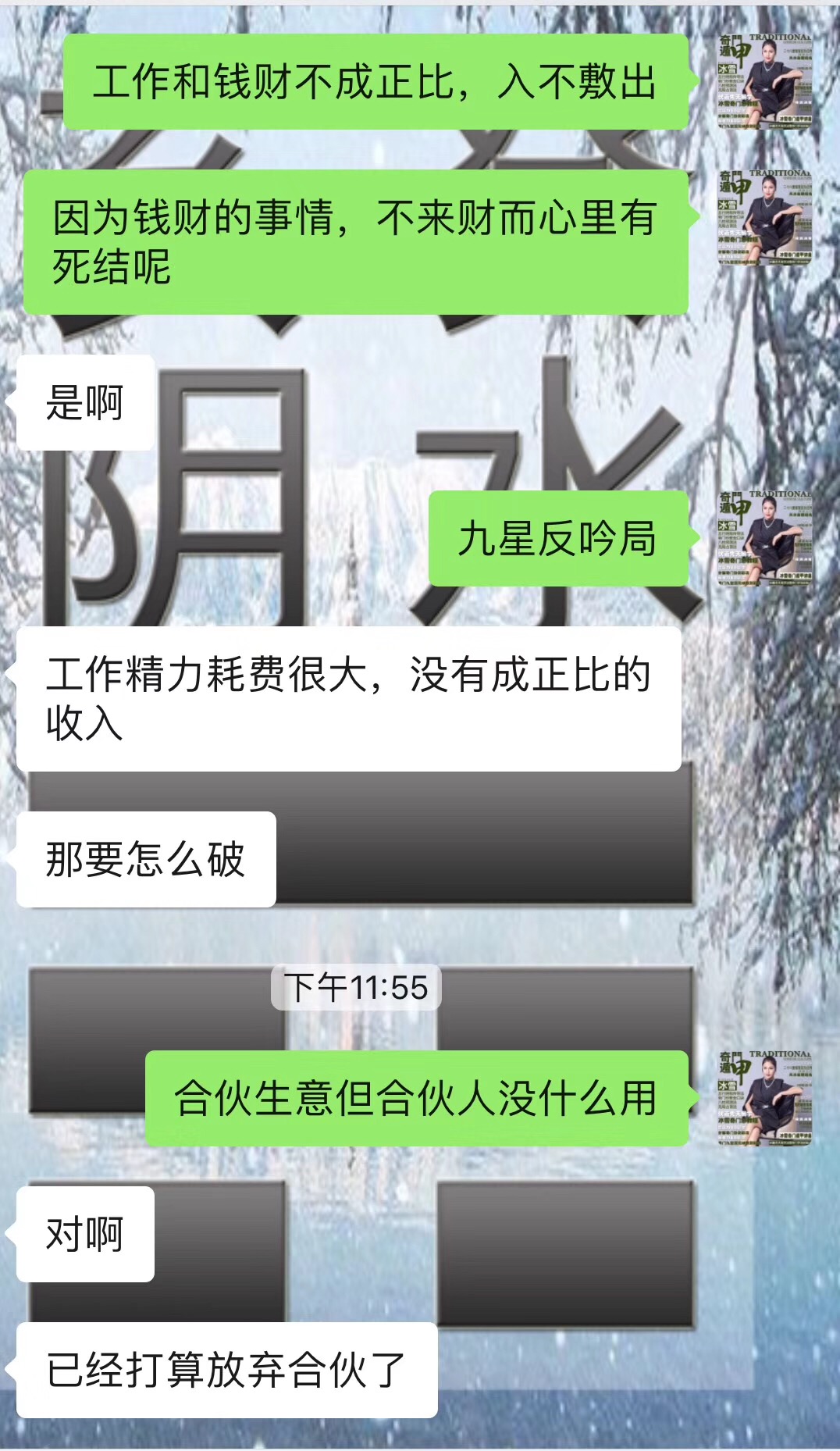Open sender avatar beside 工作和钱财不成正比 message

[x=764, y=81]
